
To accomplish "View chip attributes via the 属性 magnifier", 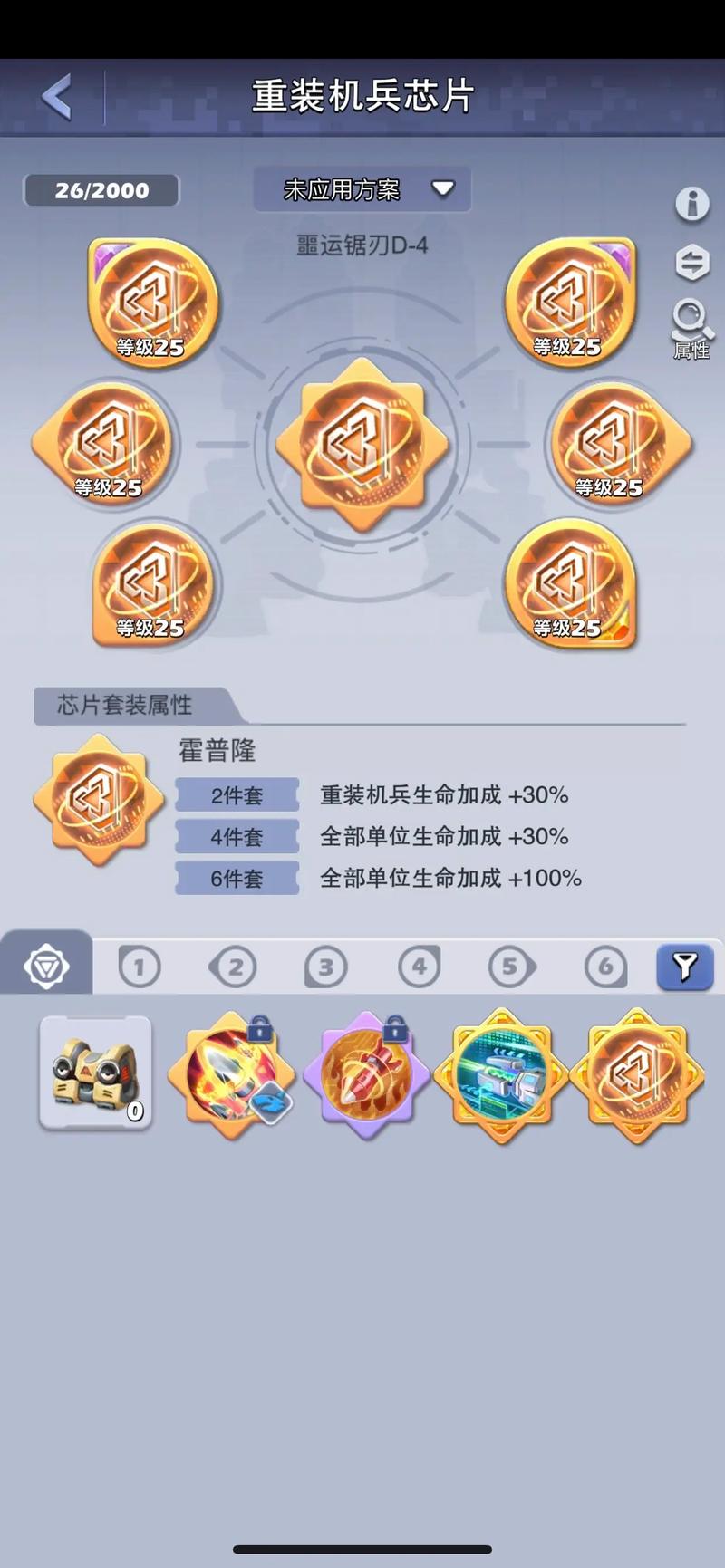I will pos(691,328).
